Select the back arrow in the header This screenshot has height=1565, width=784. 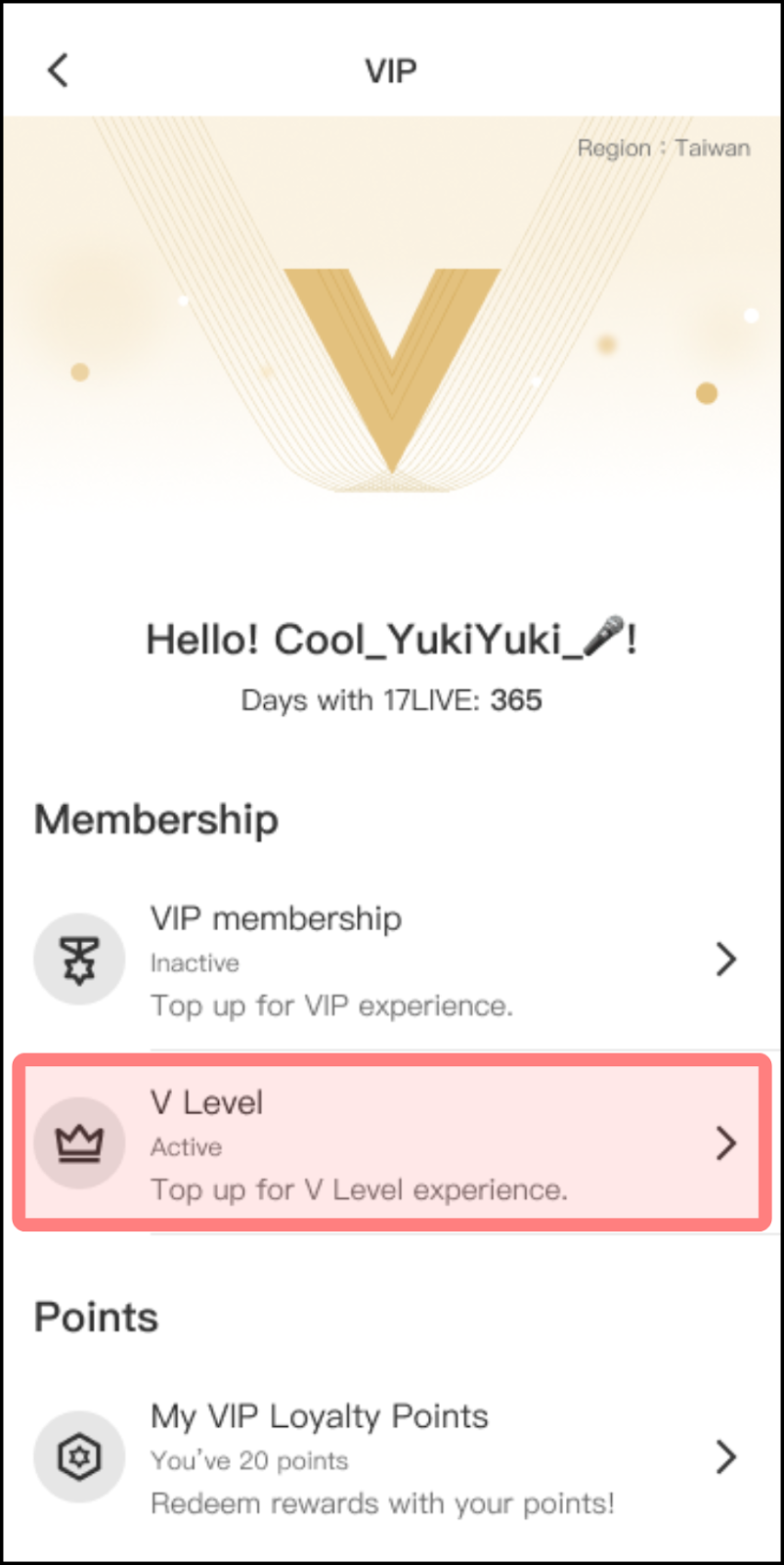pyautogui.click(x=57, y=69)
